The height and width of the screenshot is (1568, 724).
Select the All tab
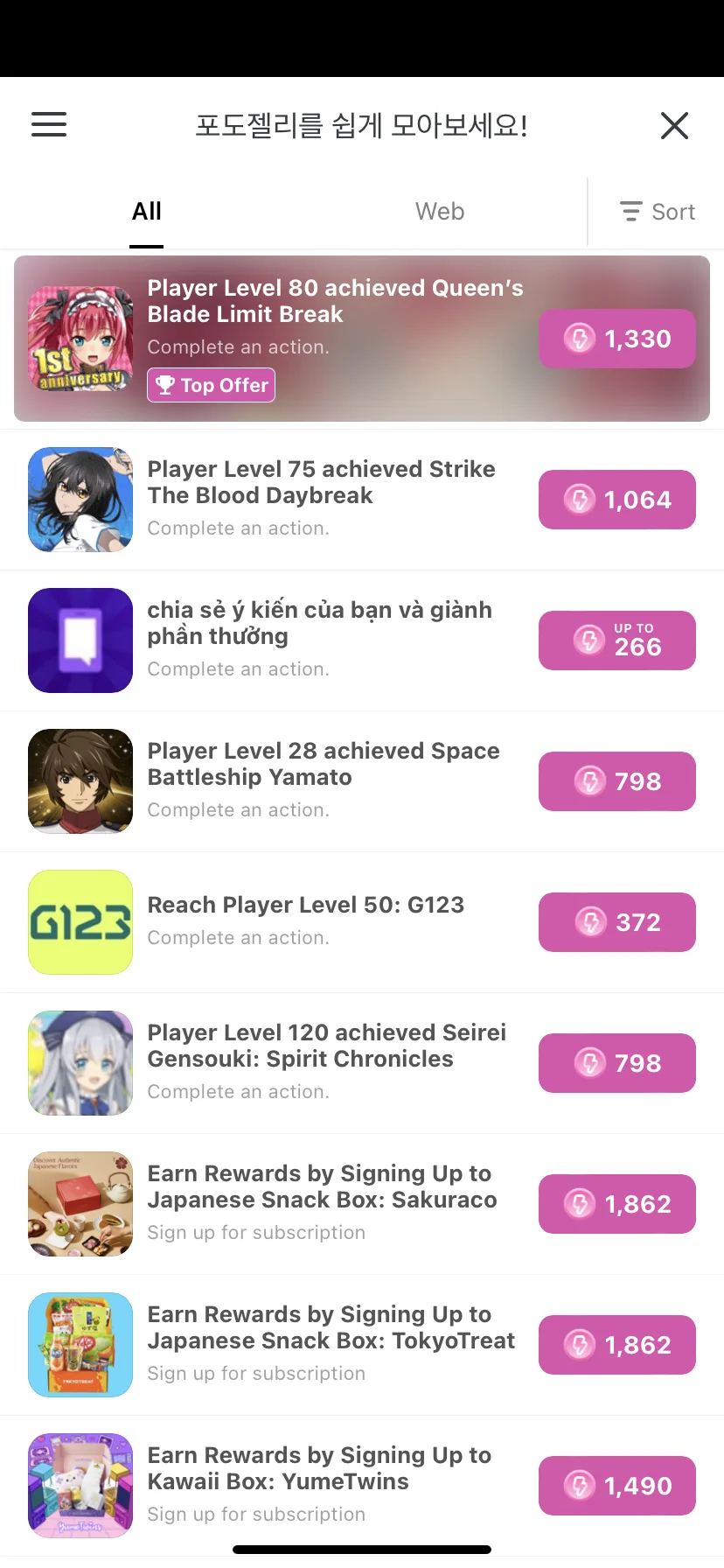pyautogui.click(x=147, y=212)
